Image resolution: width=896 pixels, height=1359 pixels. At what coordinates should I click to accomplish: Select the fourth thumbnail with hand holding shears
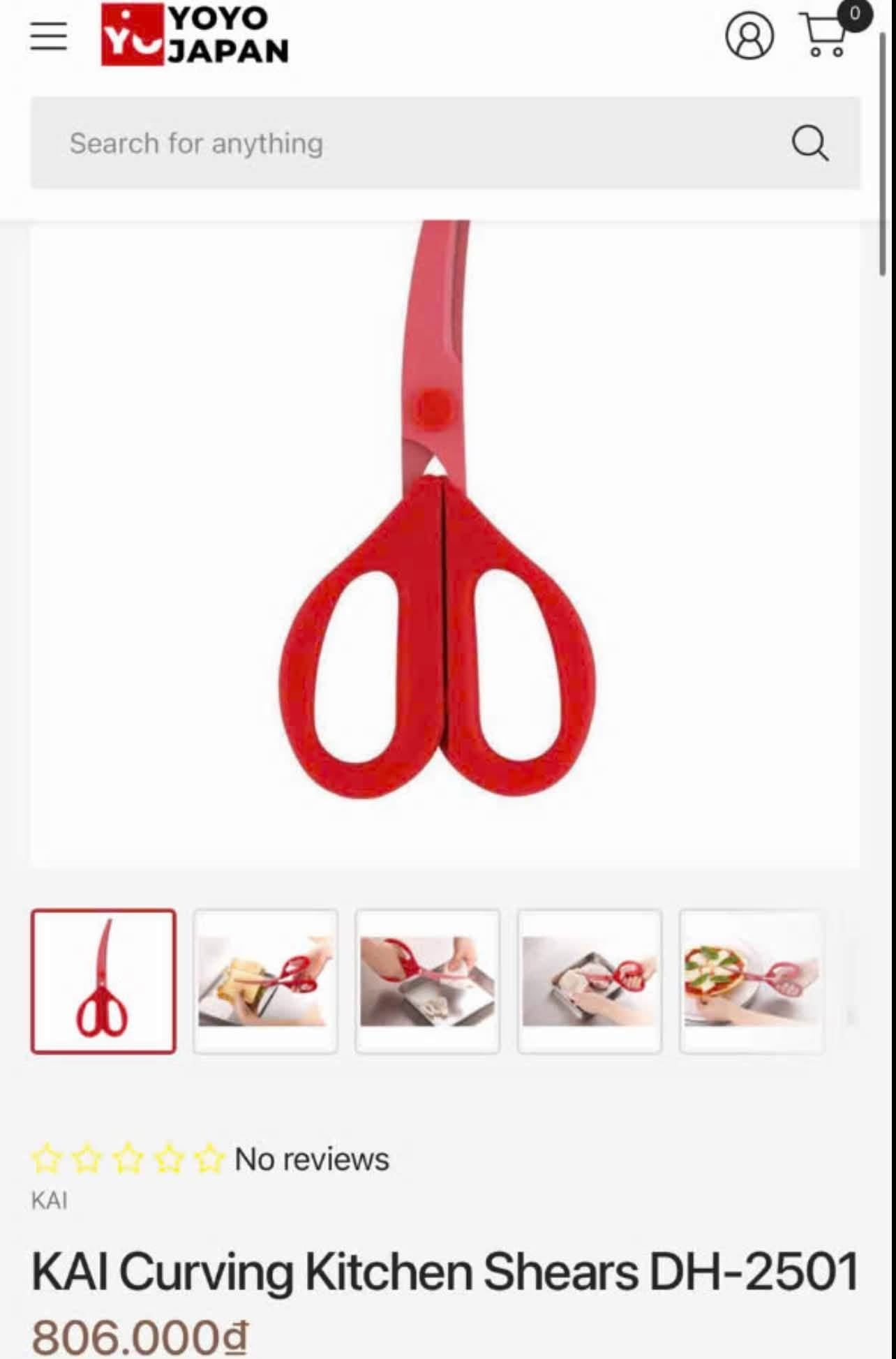590,981
